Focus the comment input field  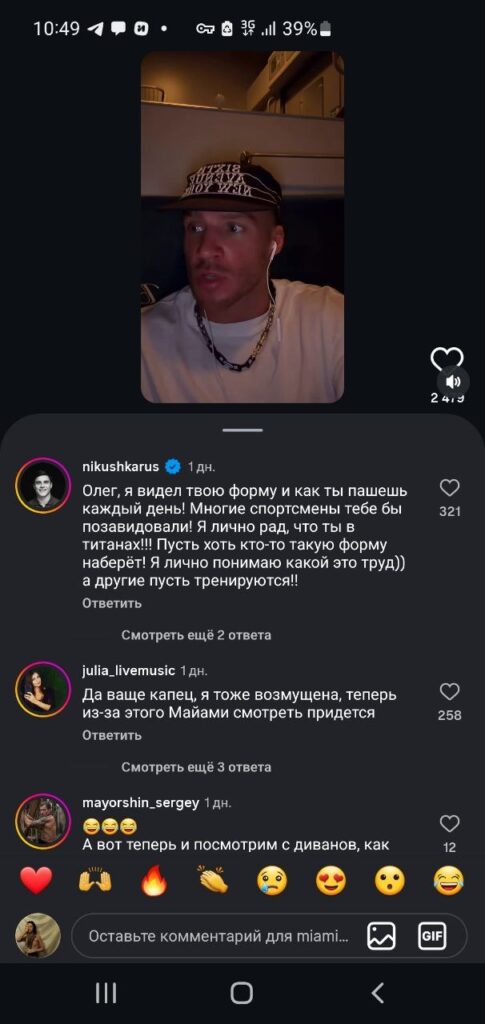tap(218, 936)
